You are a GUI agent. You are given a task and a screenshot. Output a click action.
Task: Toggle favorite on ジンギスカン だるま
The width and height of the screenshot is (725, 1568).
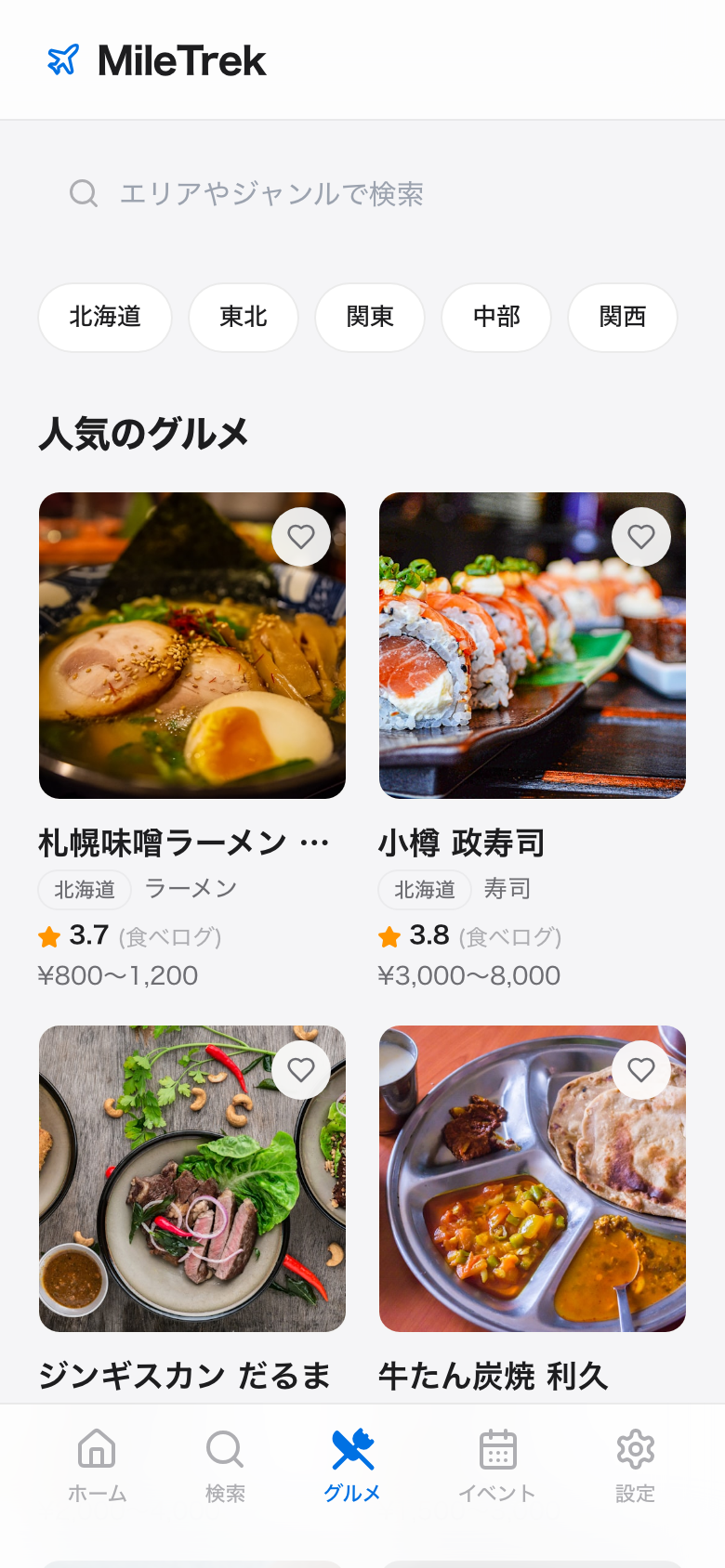coord(301,1069)
